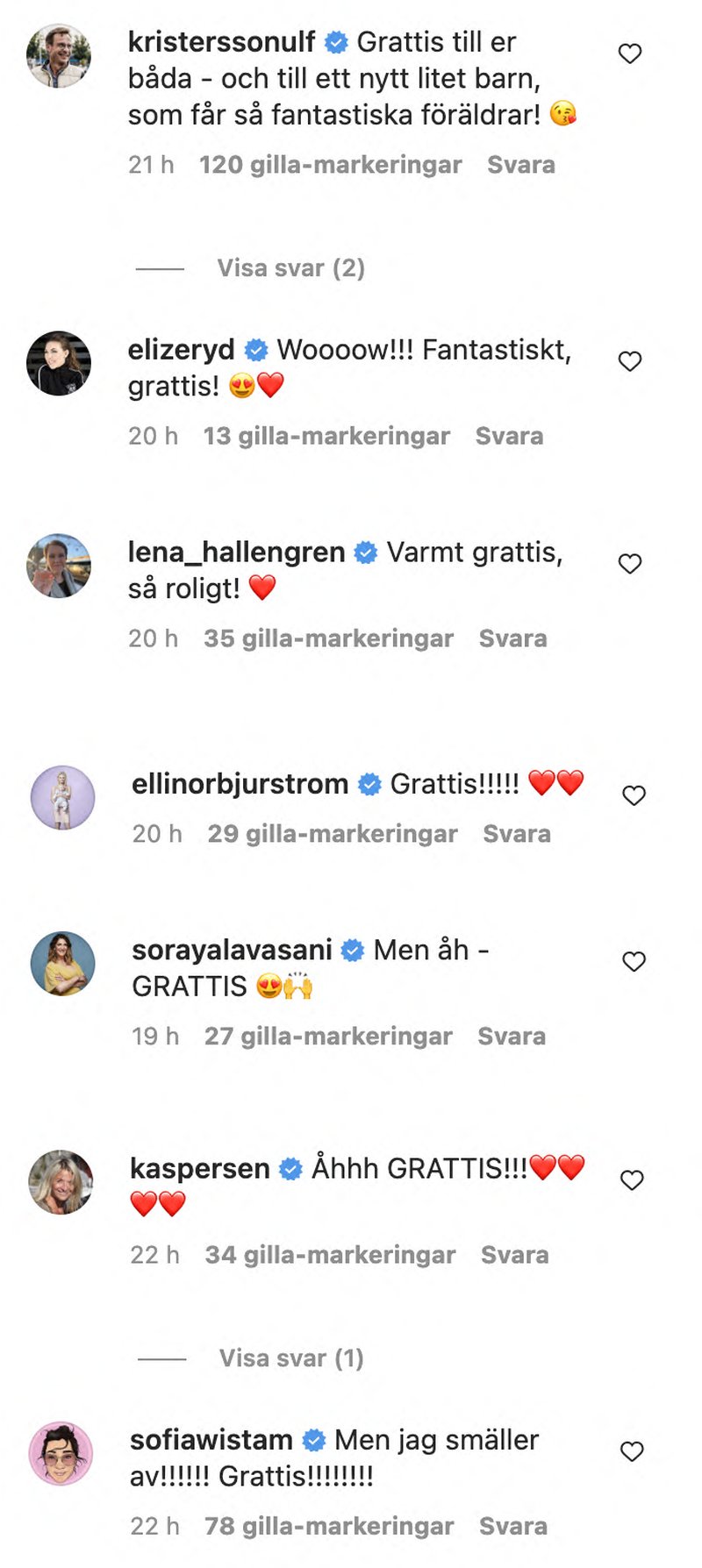Like sorayalavasani's comment

point(634,962)
